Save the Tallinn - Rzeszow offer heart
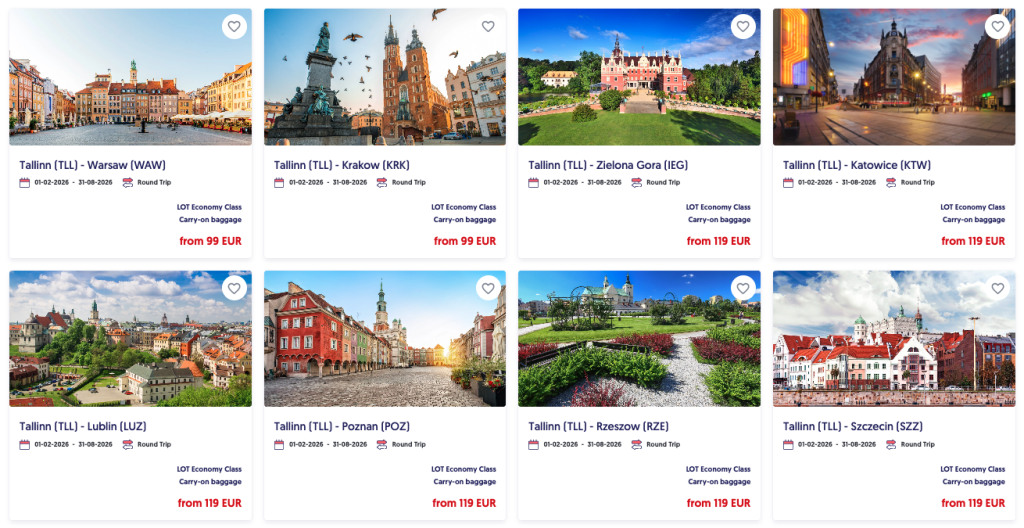Viewport: 1024px width, 528px height. point(743,289)
